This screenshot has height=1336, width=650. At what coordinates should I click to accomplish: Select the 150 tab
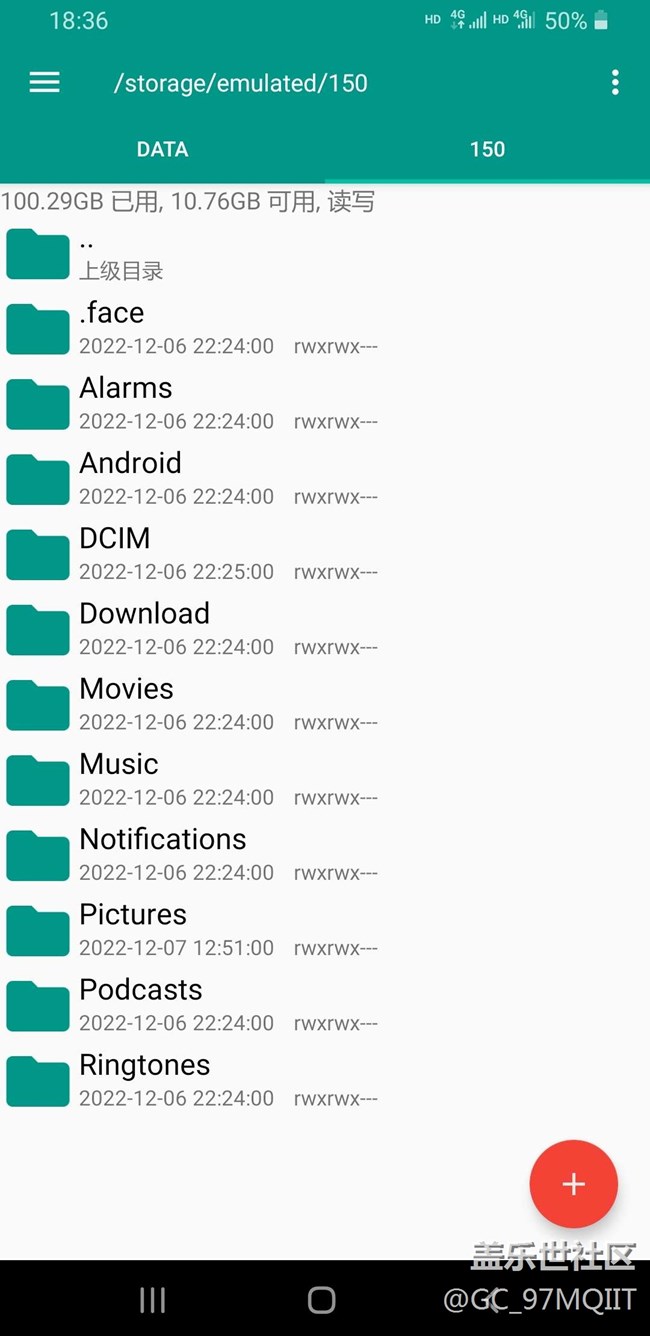487,150
